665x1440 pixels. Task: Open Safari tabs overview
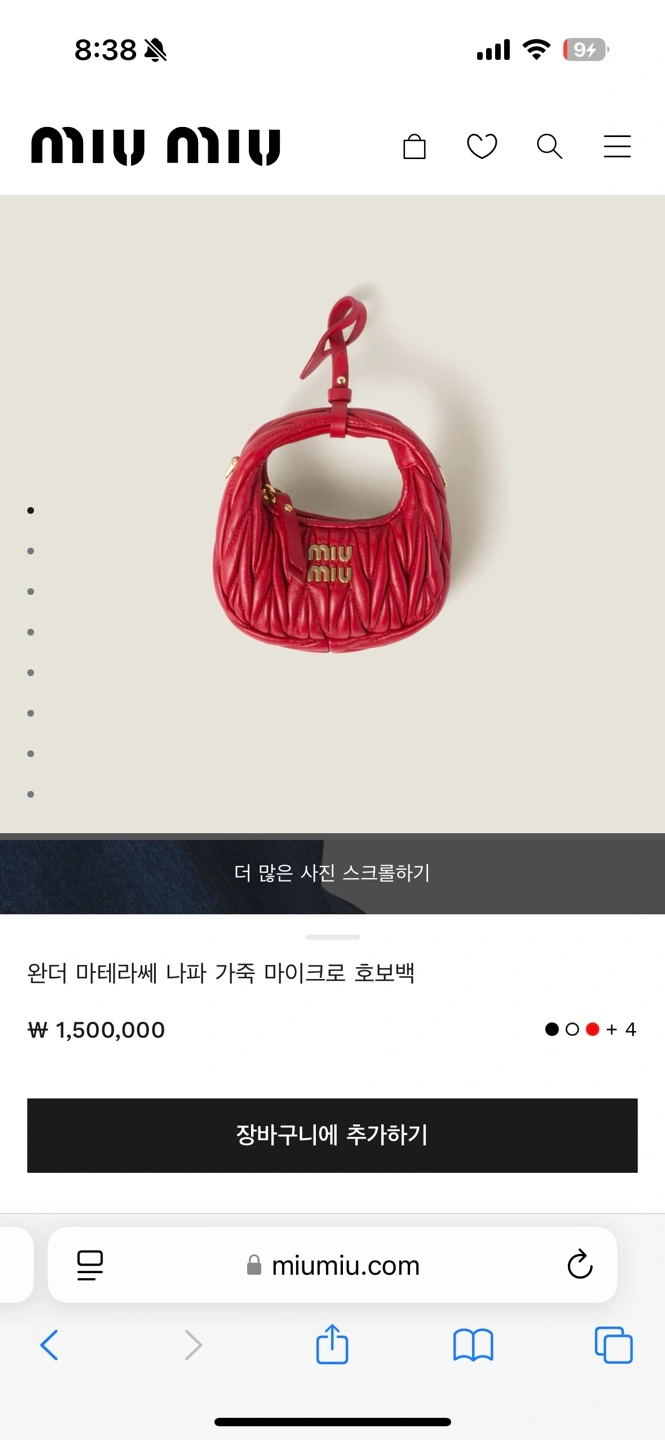(613, 1345)
